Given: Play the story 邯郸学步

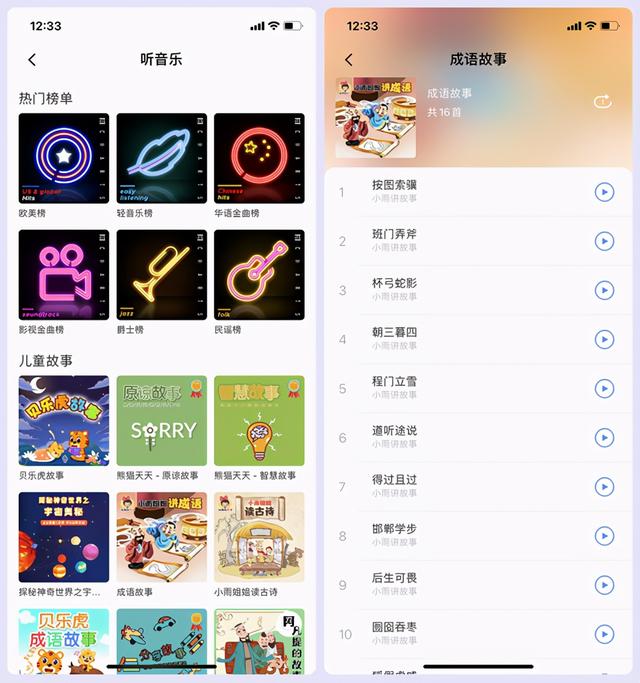Looking at the screenshot, I should [604, 536].
